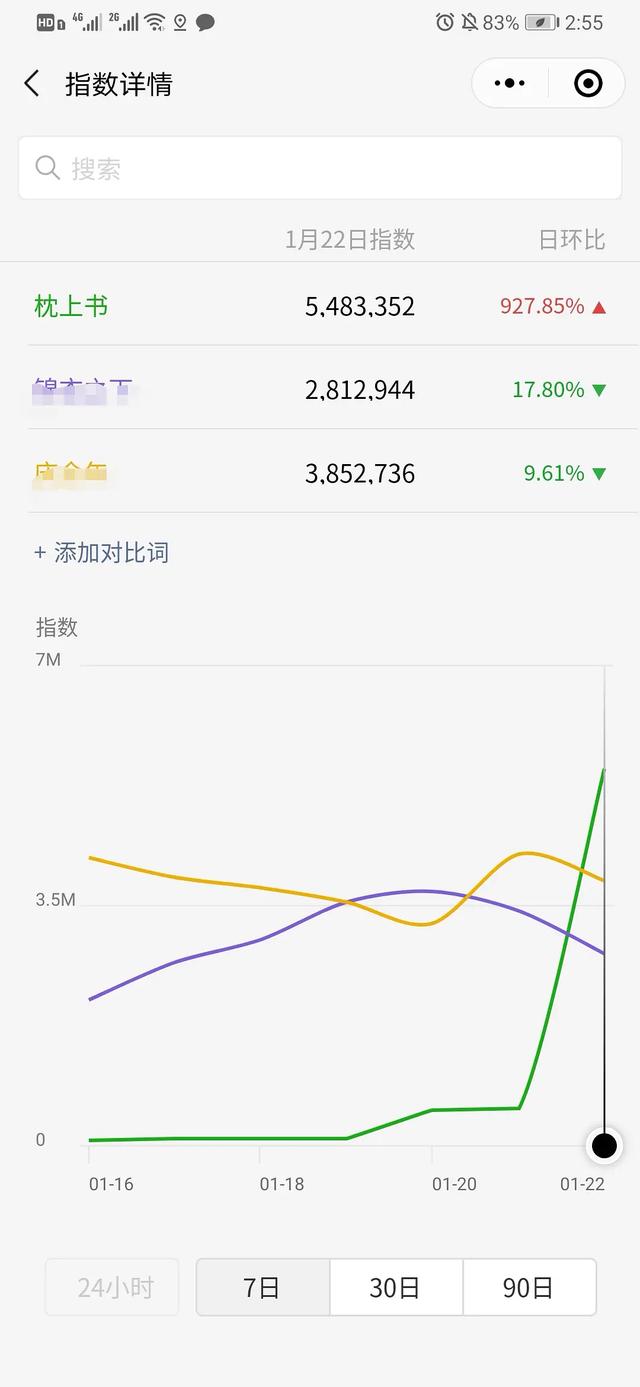
Task: Switch to the 7日 range
Action: (263, 1287)
